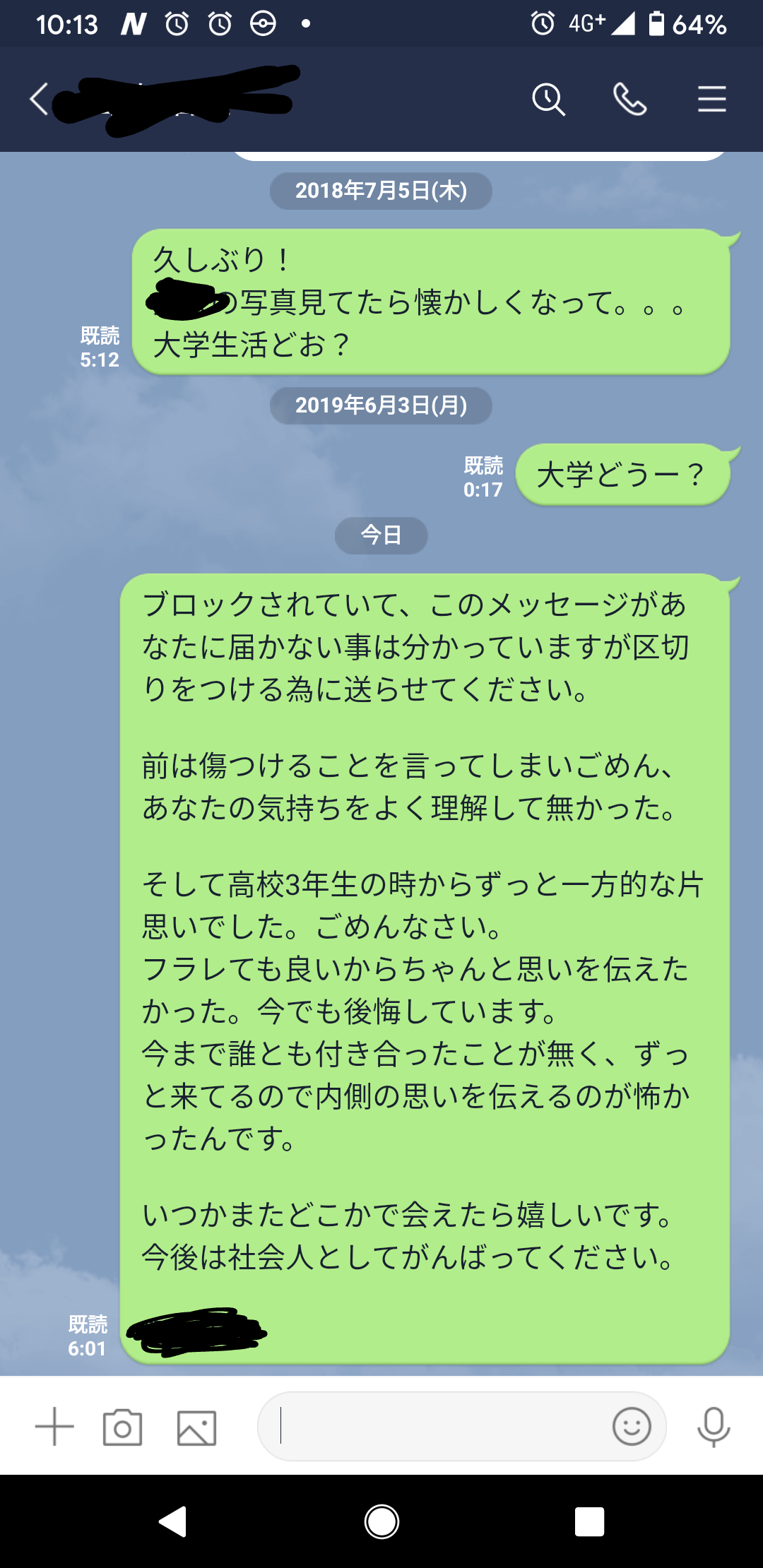Record a voice message with the microphone

(x=714, y=1426)
